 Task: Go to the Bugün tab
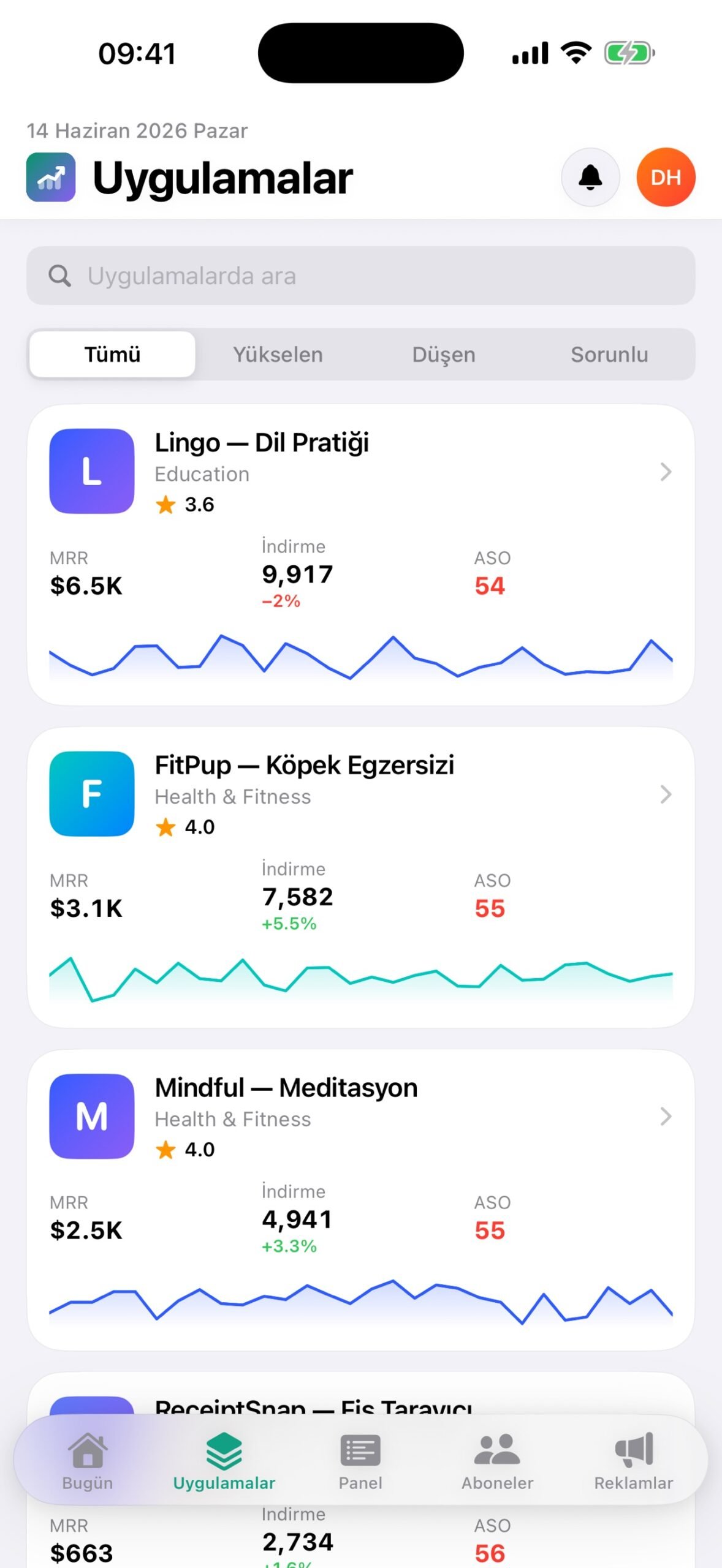point(88,1461)
